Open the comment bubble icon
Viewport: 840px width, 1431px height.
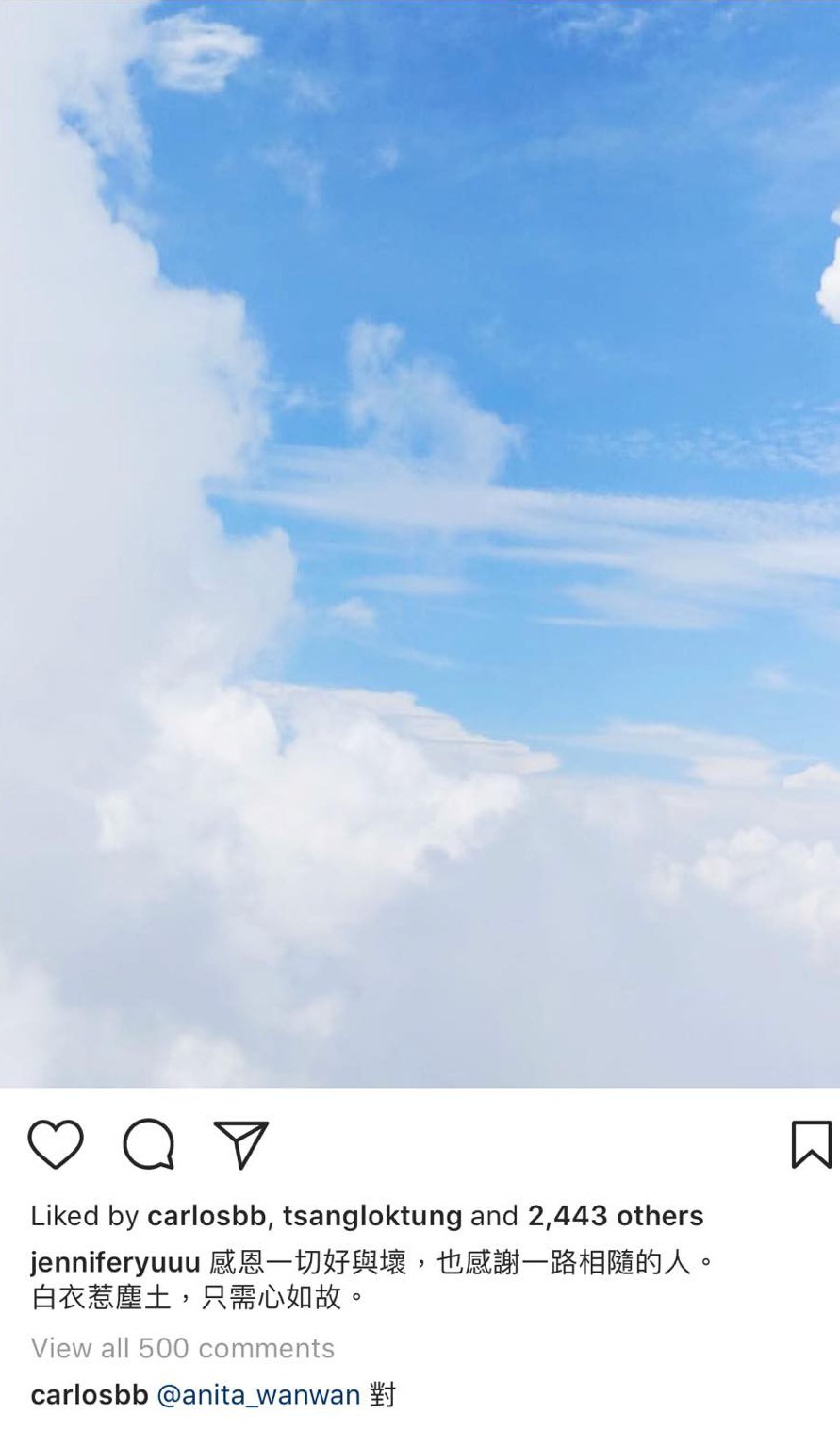coord(149,1145)
